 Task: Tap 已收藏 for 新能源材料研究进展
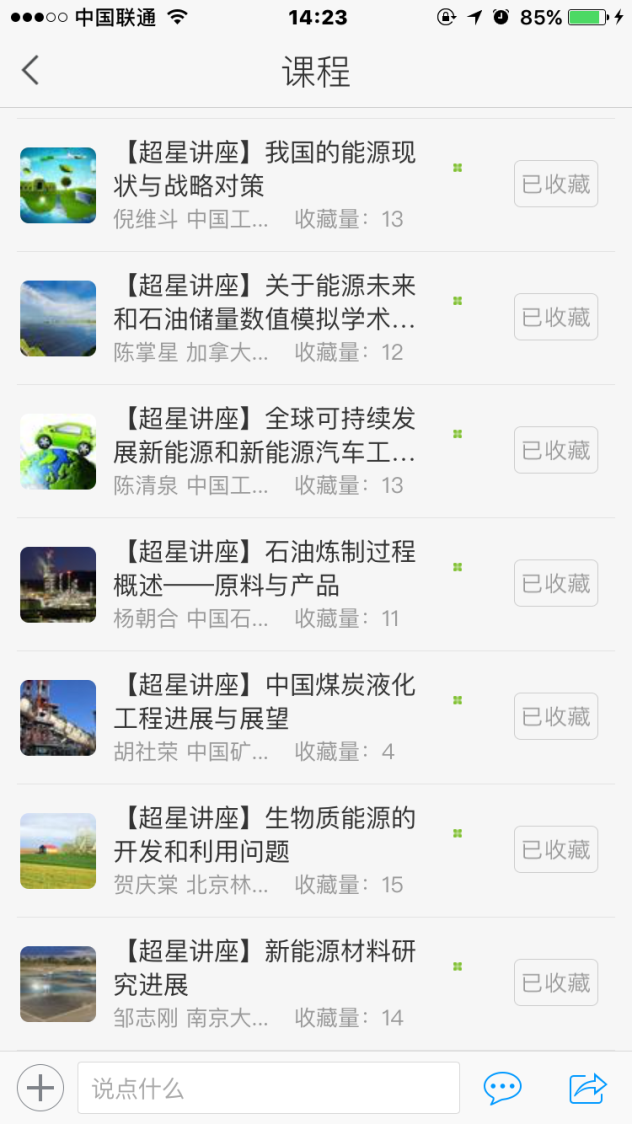[556, 982]
